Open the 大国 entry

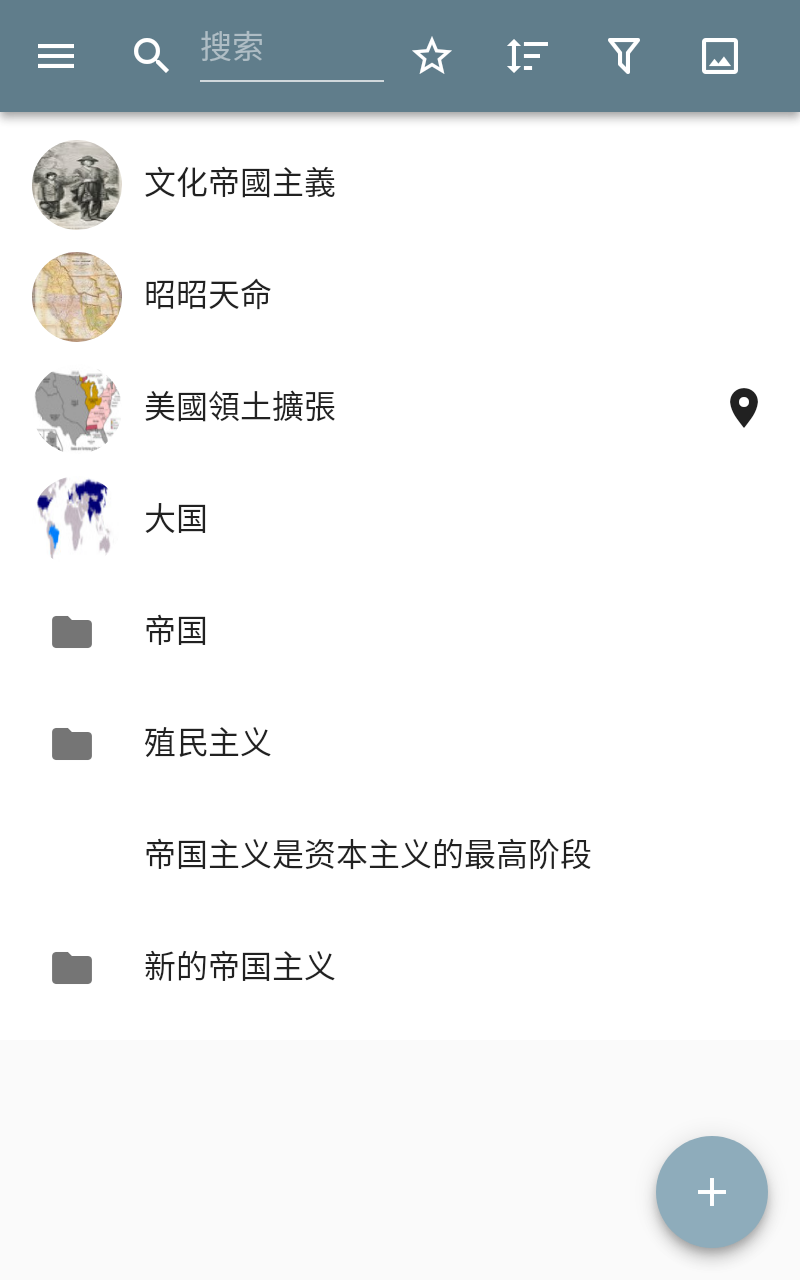point(400,520)
